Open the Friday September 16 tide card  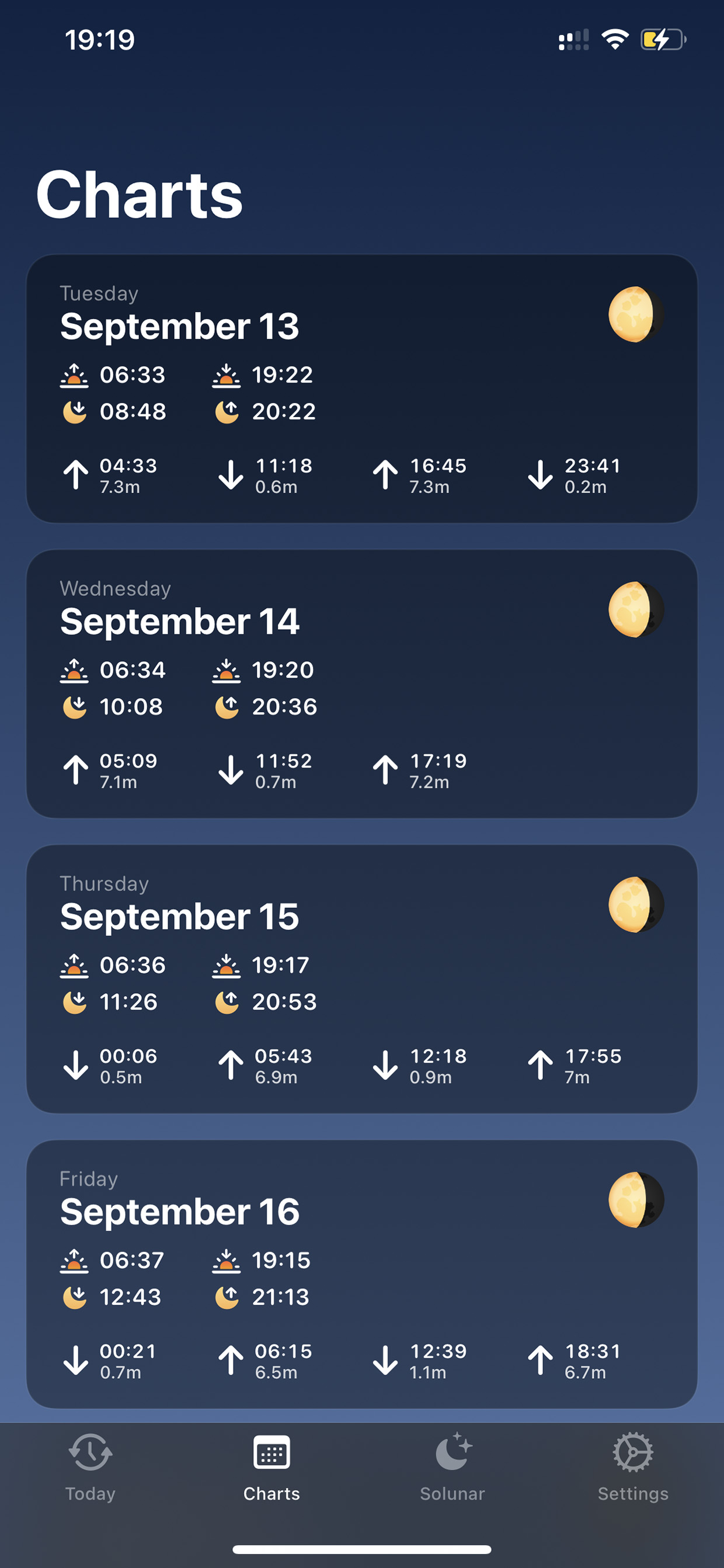point(362,1274)
